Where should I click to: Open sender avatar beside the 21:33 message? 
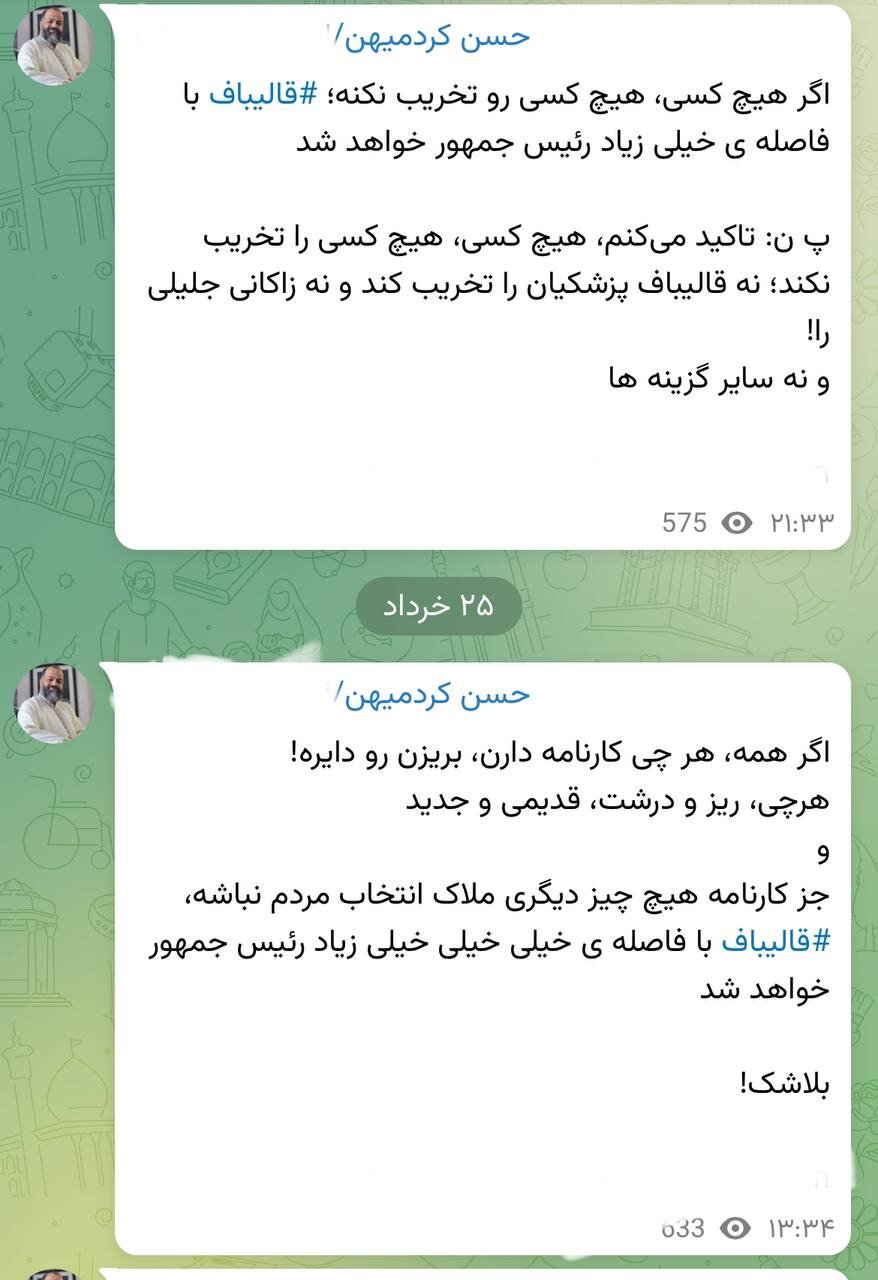click(x=53, y=46)
